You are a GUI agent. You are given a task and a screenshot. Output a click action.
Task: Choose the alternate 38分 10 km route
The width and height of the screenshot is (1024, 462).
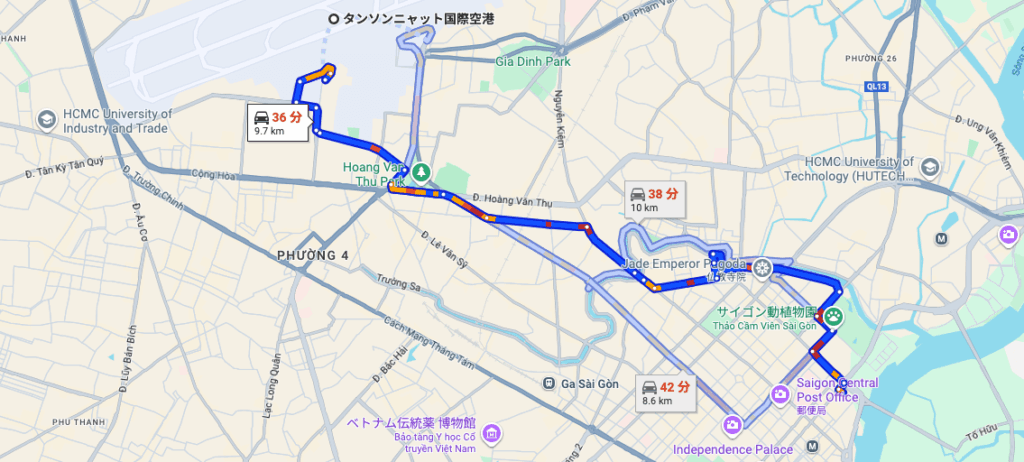[x=650, y=199]
